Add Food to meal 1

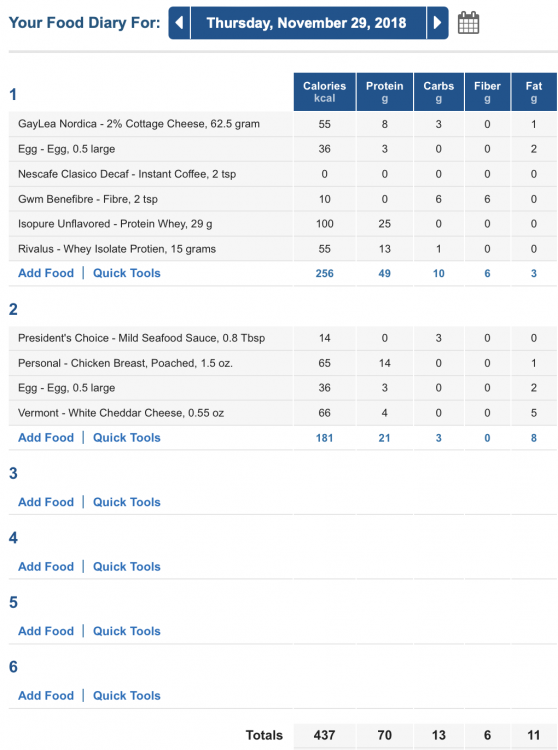pyautogui.click(x=46, y=273)
